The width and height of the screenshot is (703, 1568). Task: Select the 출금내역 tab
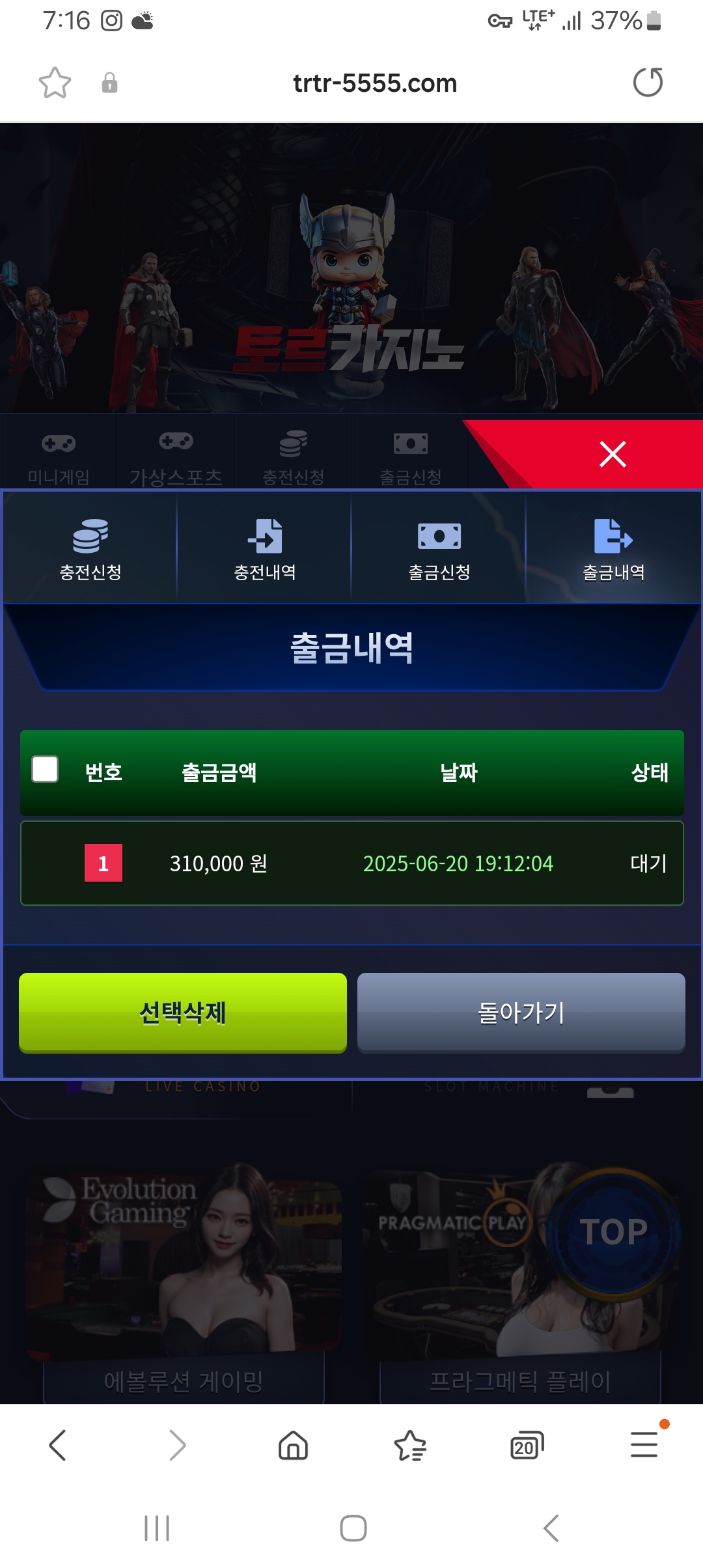point(613,548)
